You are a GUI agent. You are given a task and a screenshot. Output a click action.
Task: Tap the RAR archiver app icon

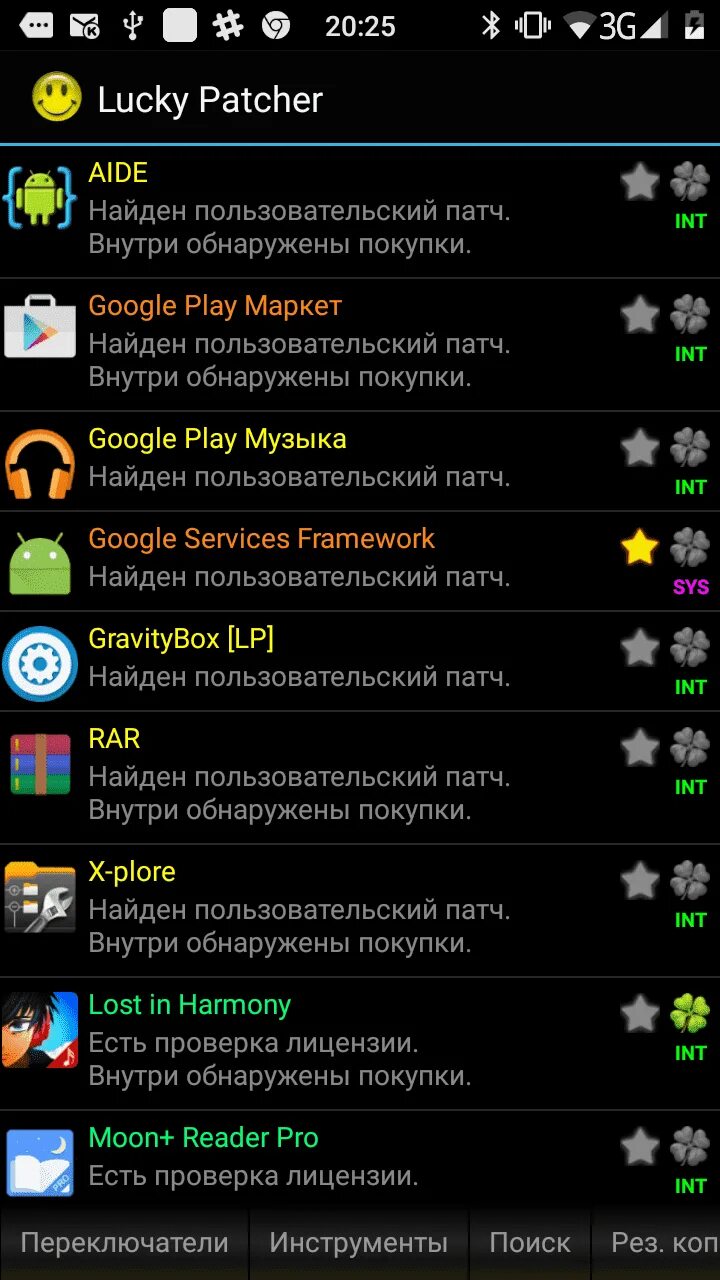click(x=40, y=764)
